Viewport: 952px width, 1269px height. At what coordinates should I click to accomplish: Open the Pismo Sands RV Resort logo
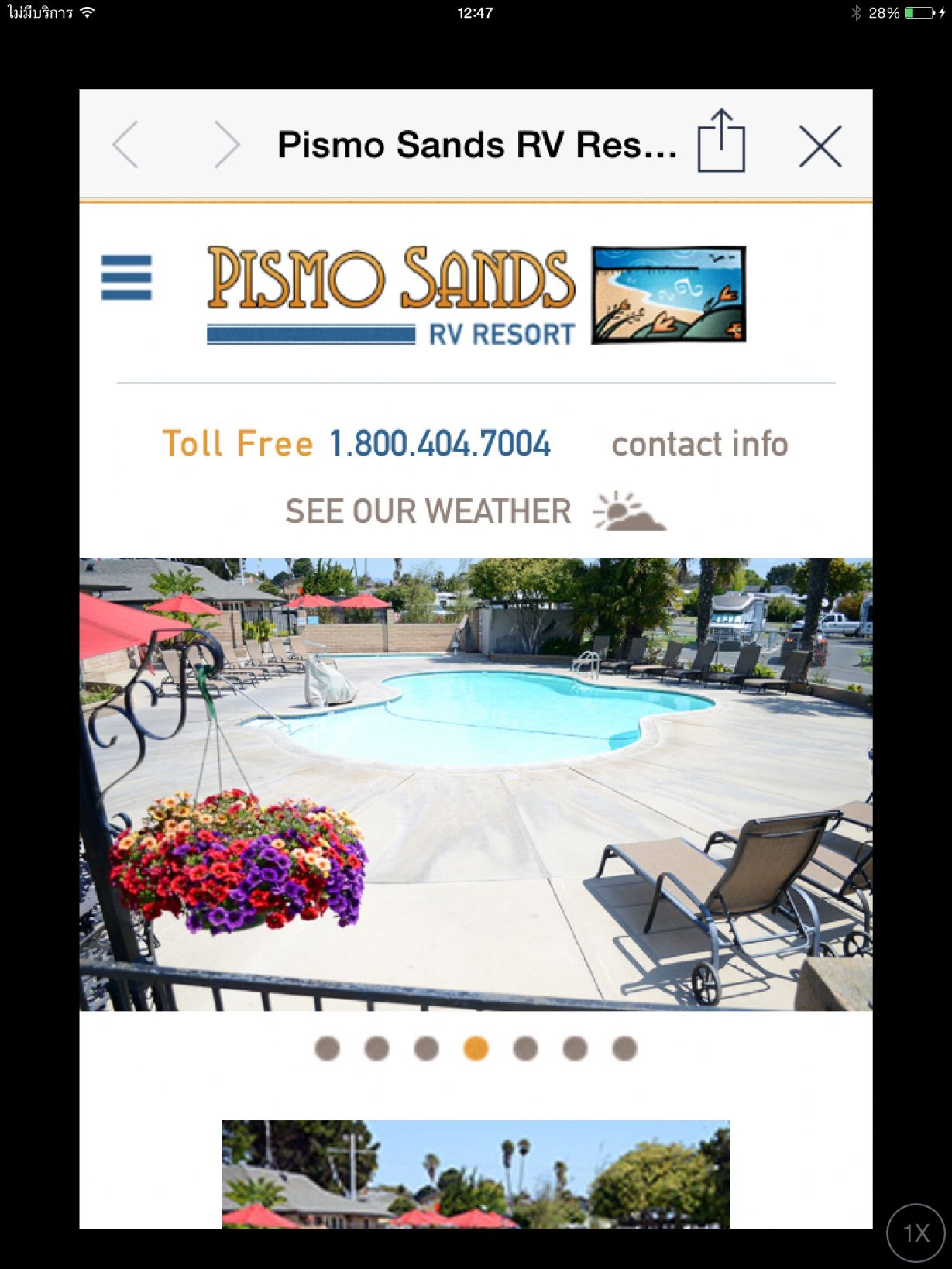[x=476, y=295]
